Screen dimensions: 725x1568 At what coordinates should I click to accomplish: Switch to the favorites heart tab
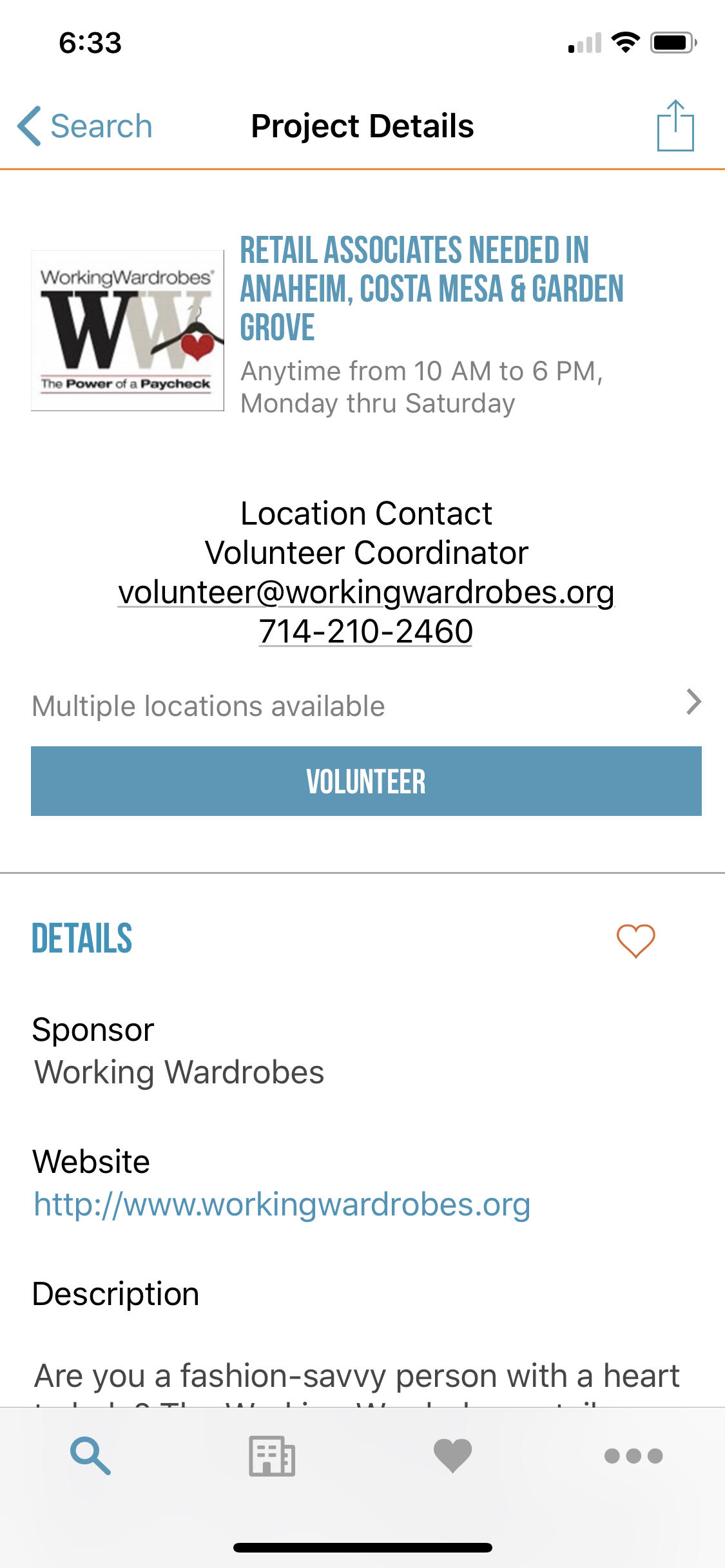[452, 1456]
